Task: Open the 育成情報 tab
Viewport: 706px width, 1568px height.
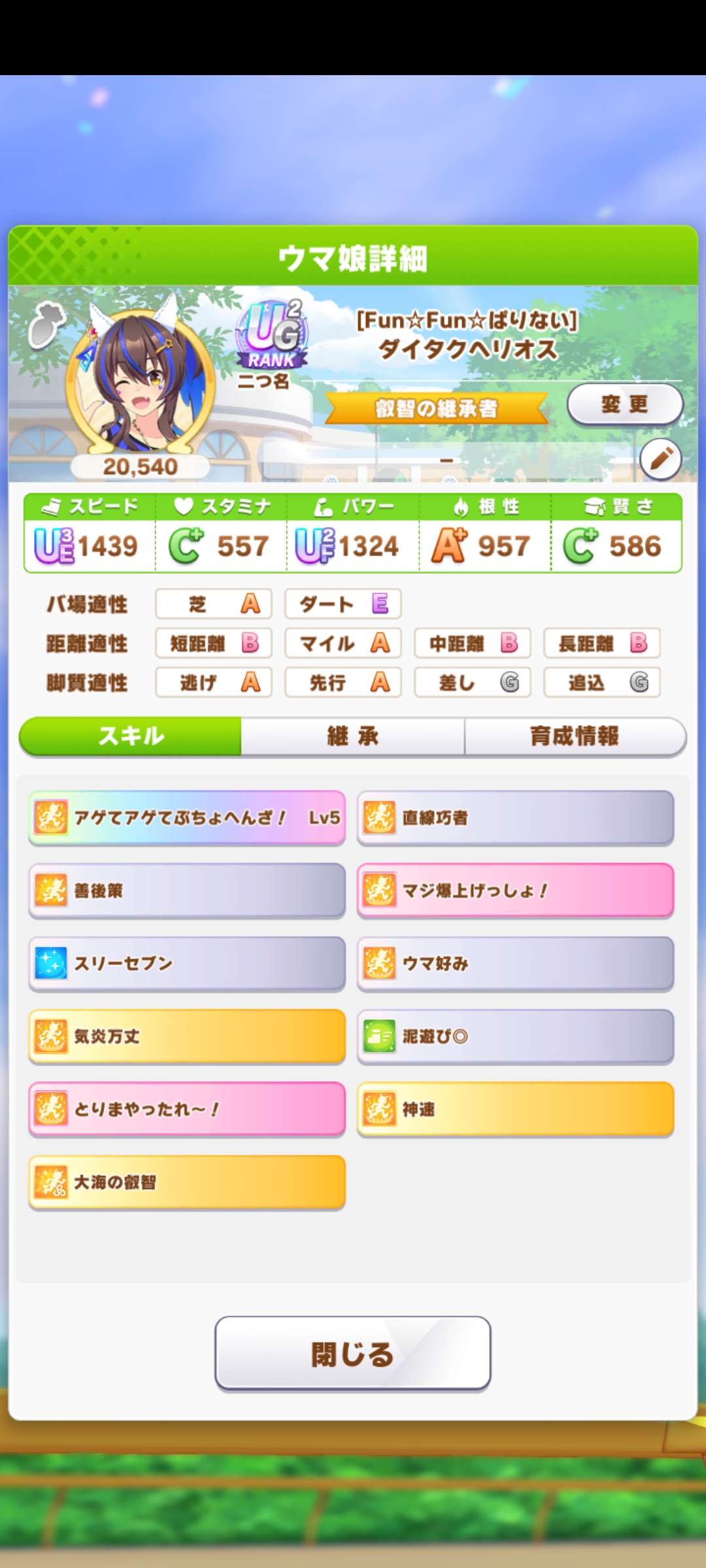Action: click(574, 736)
